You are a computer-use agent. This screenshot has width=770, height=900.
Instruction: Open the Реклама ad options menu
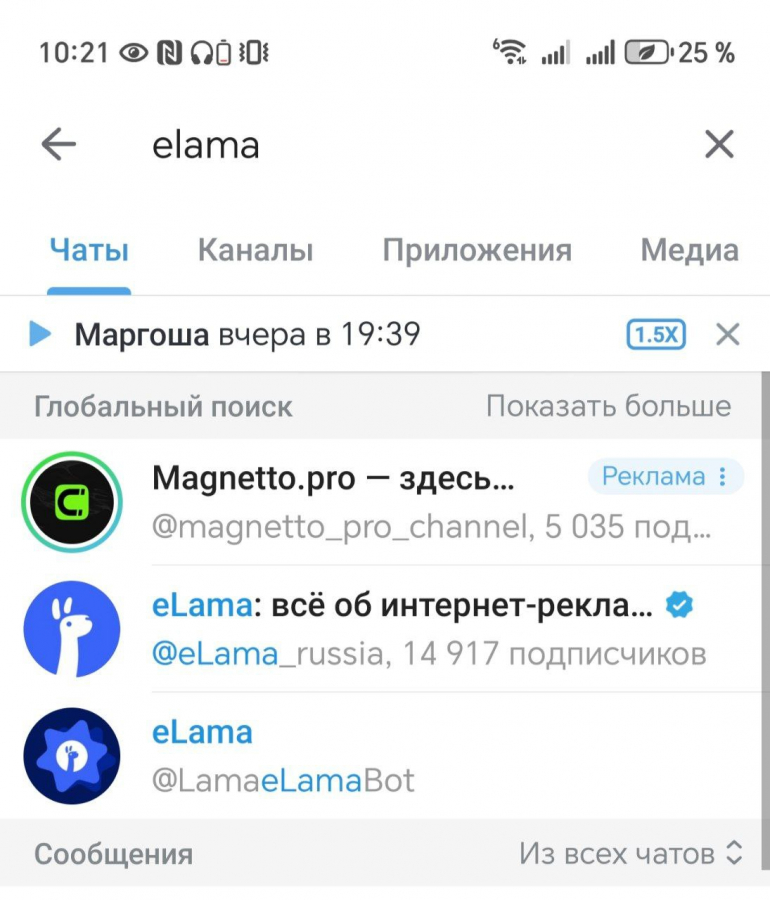665,477
